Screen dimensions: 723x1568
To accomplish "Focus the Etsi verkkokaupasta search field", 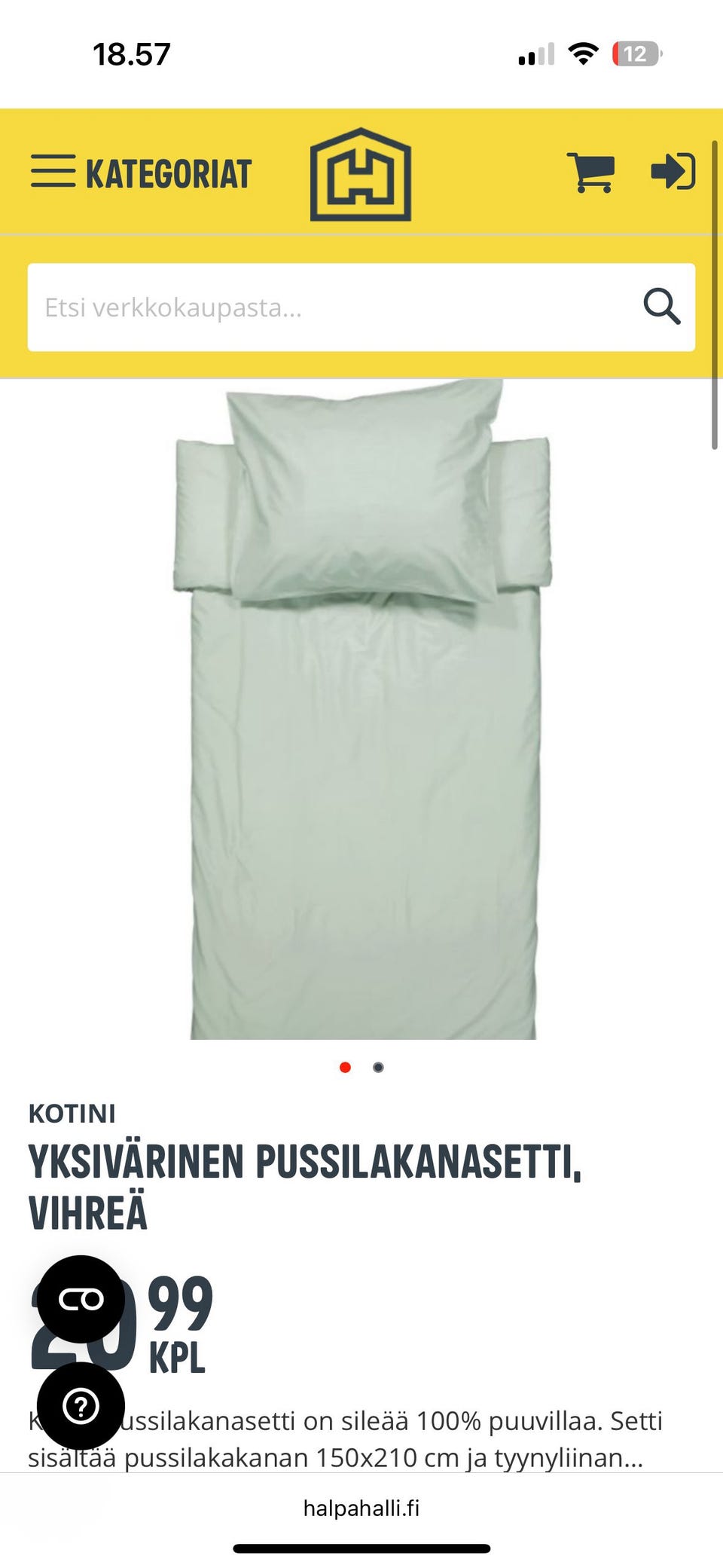I will [x=331, y=307].
